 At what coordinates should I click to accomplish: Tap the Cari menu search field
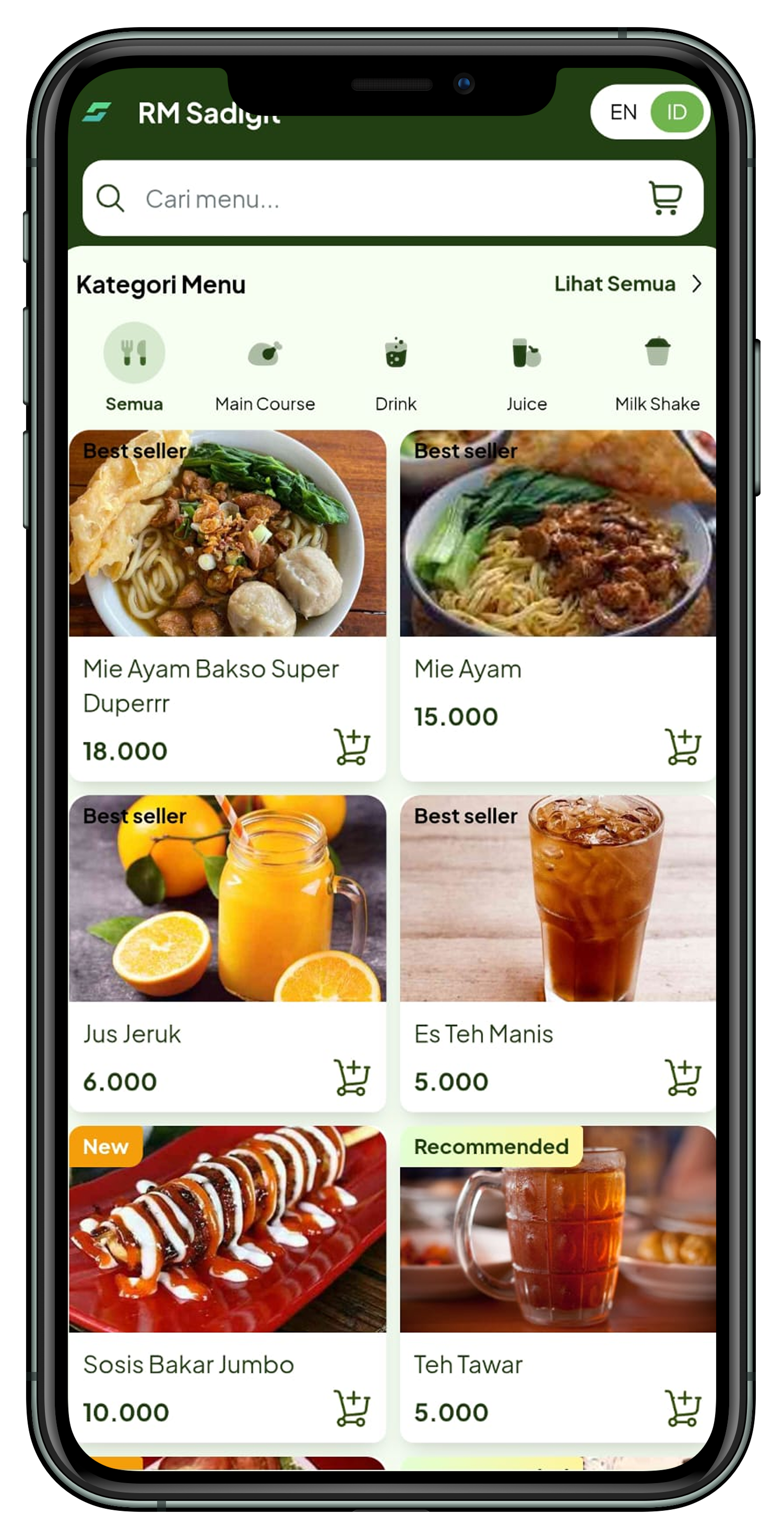point(383,198)
